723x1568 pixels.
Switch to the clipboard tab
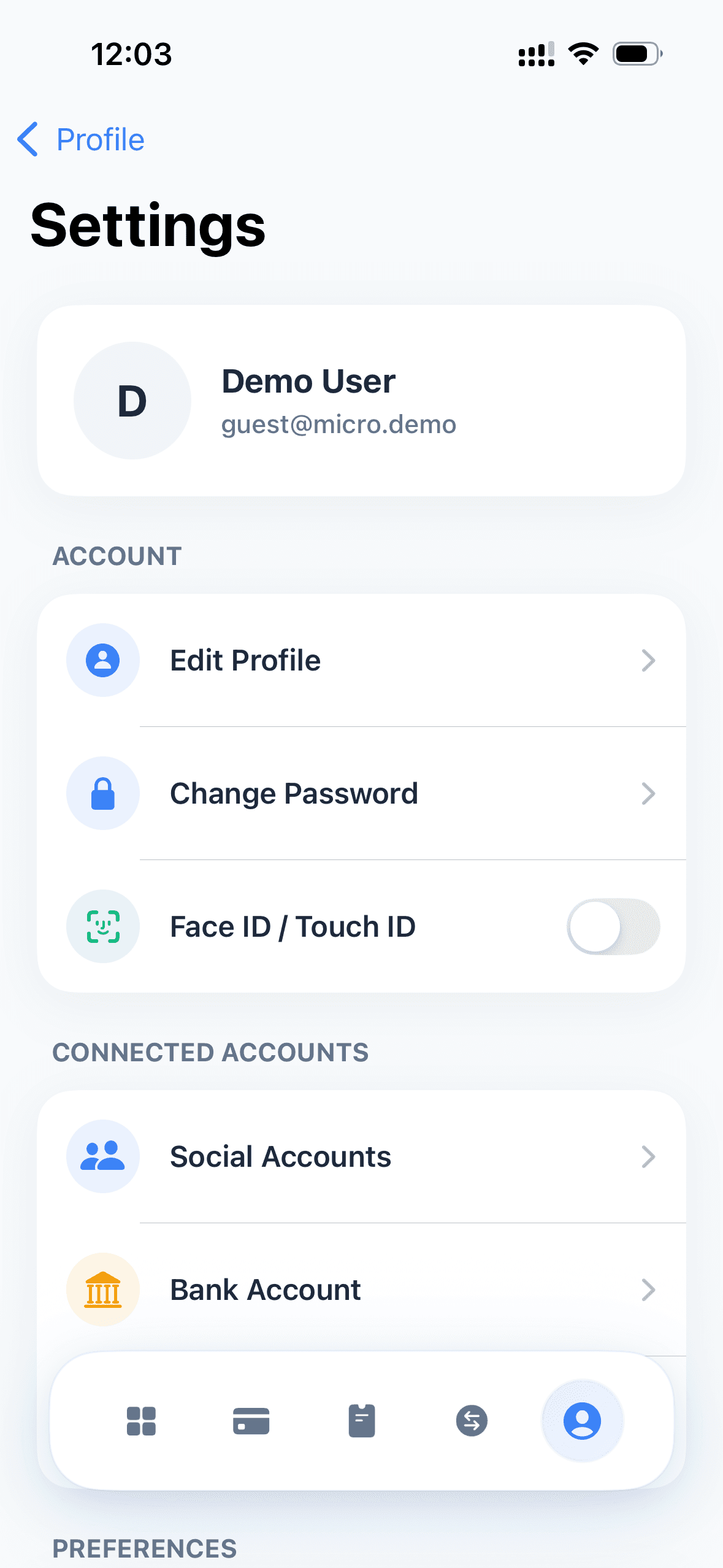362,1421
